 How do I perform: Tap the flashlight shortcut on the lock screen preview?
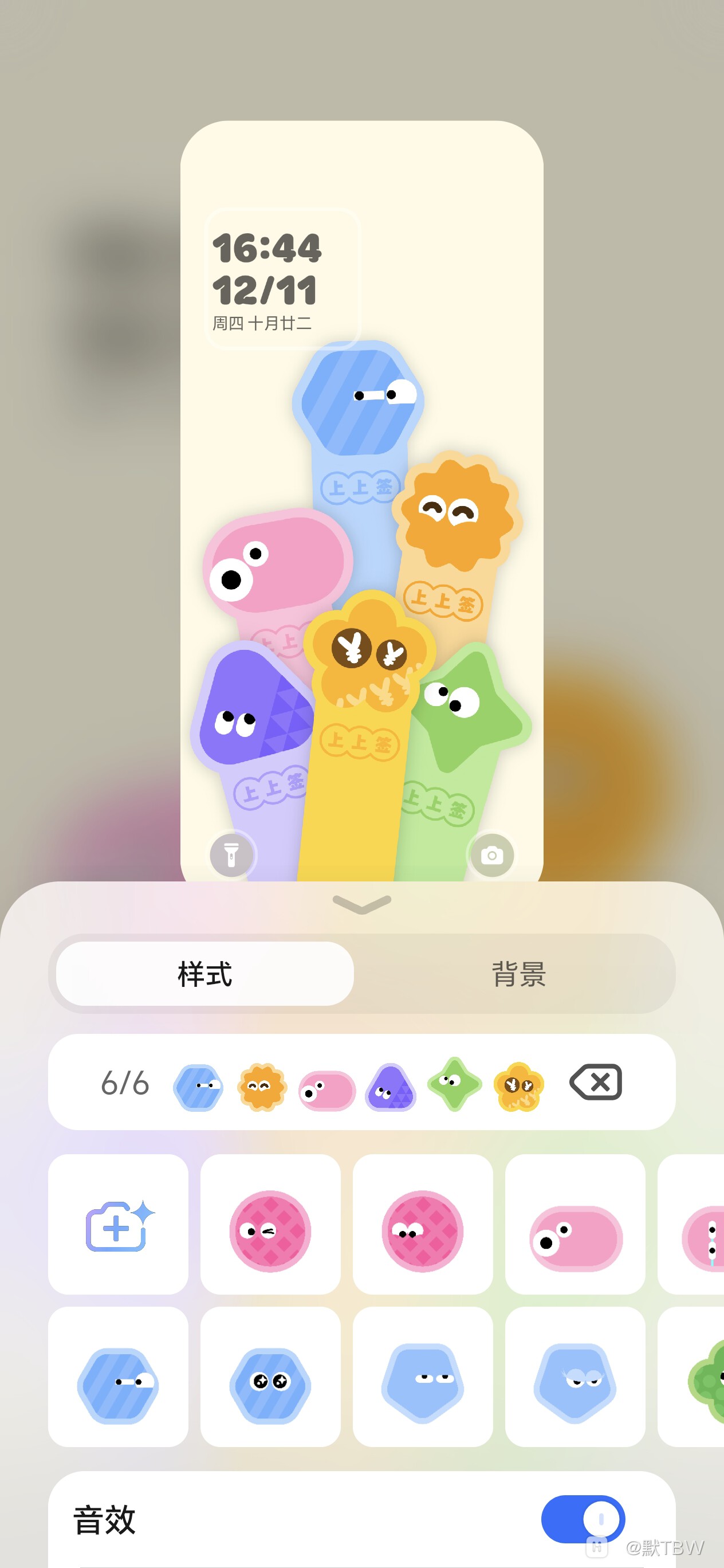[231, 854]
